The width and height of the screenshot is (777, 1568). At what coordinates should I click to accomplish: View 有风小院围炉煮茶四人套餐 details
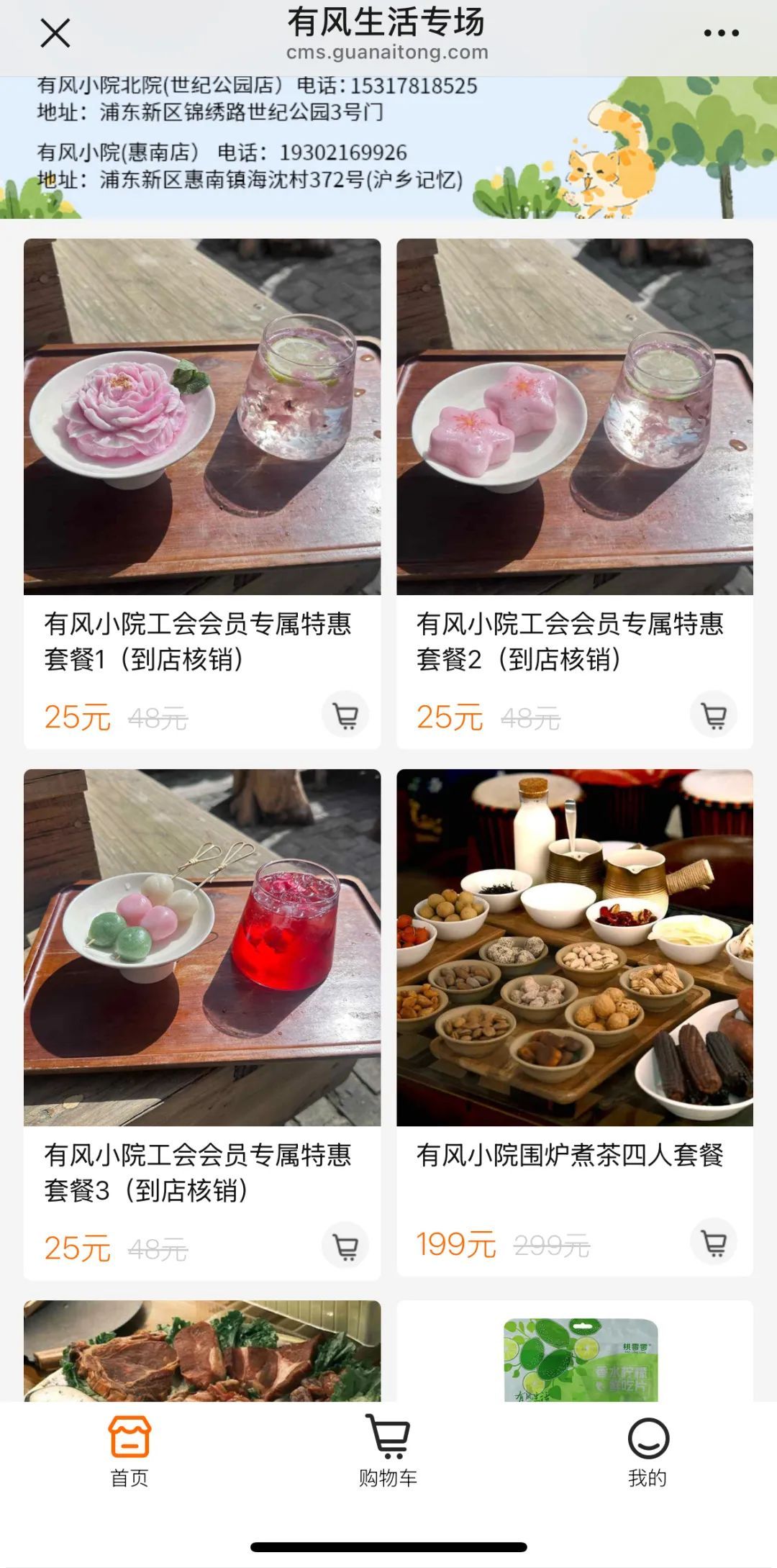(574, 947)
